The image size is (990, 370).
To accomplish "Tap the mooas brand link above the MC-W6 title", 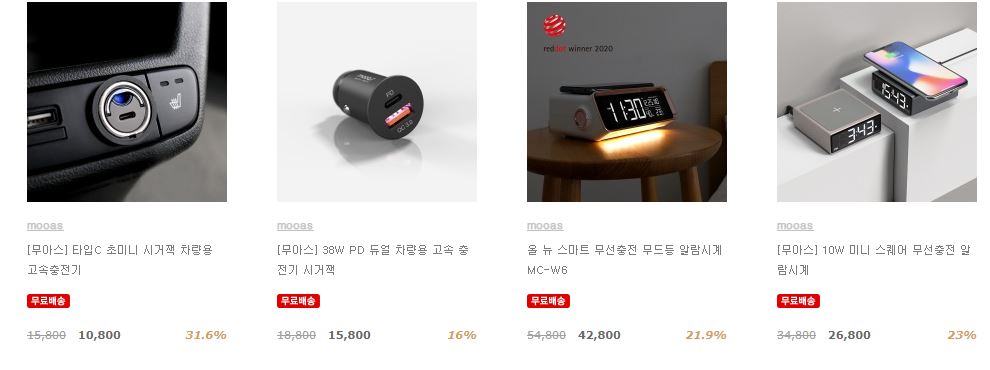I will click(x=545, y=226).
